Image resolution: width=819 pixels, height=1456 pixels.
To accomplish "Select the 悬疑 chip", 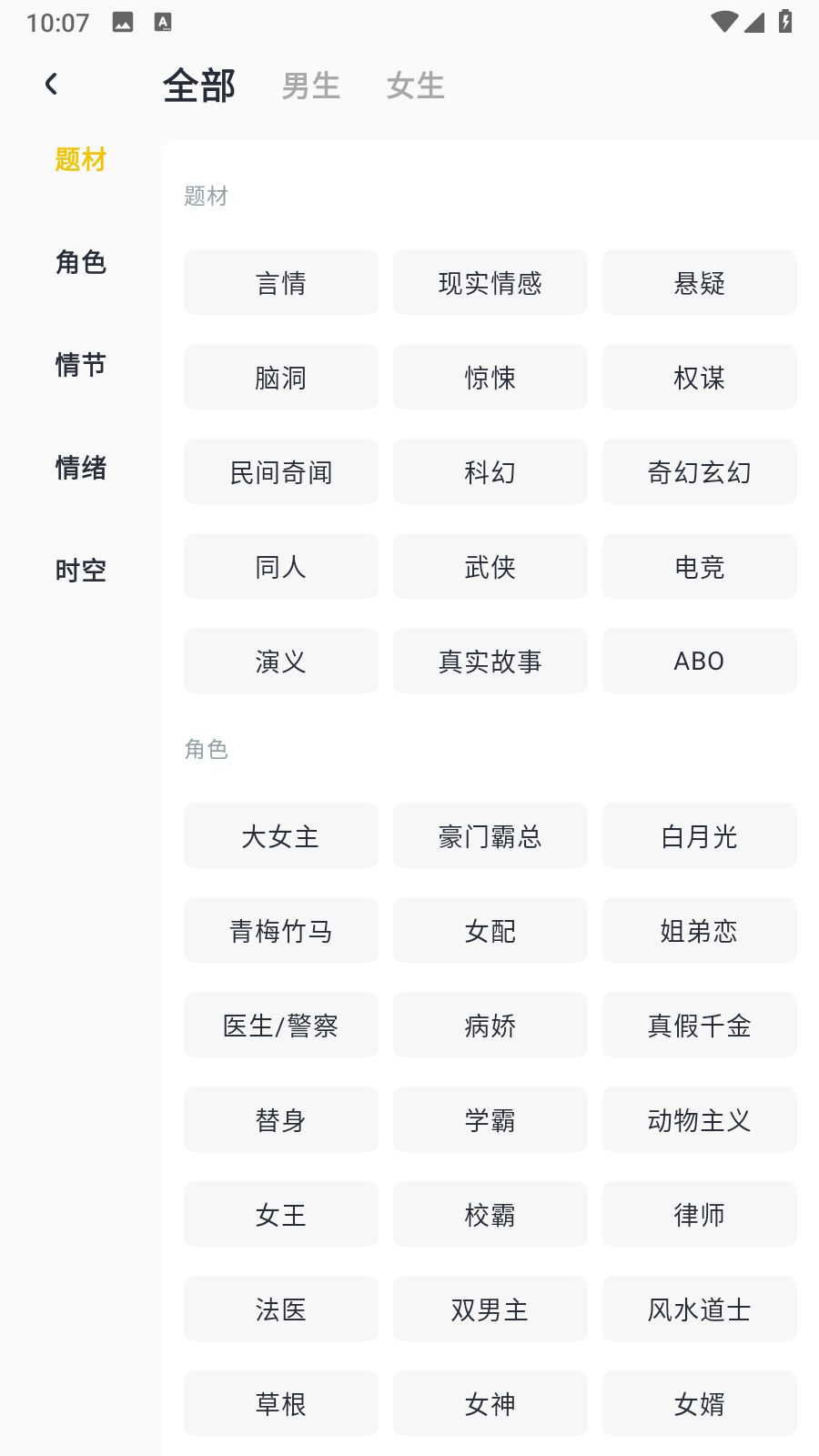I will 700,282.
